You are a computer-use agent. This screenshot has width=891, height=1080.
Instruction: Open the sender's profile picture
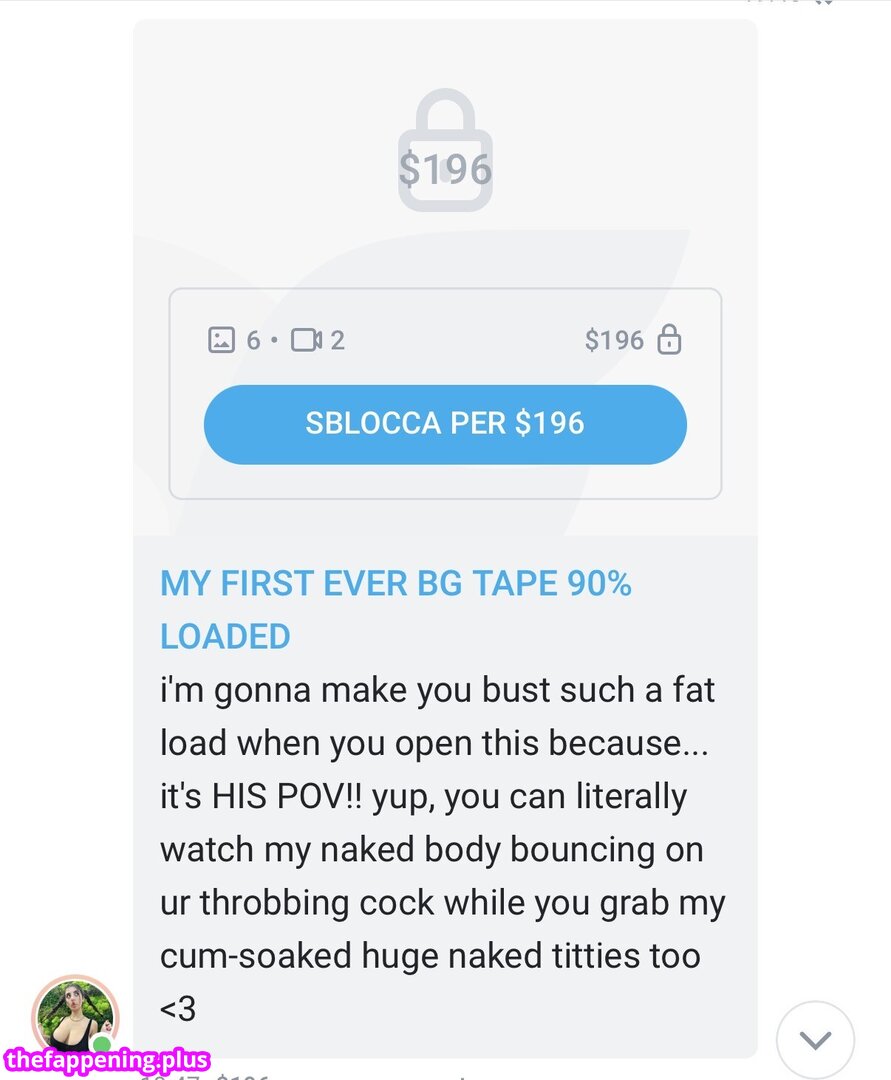click(x=75, y=1014)
